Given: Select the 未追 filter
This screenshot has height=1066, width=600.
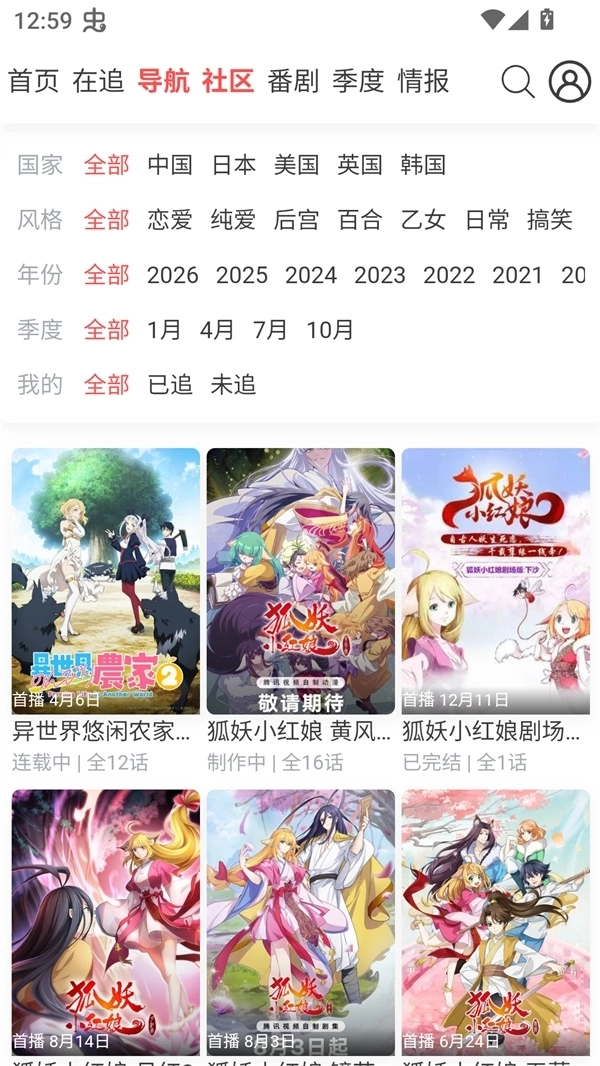Looking at the screenshot, I should 233,384.
